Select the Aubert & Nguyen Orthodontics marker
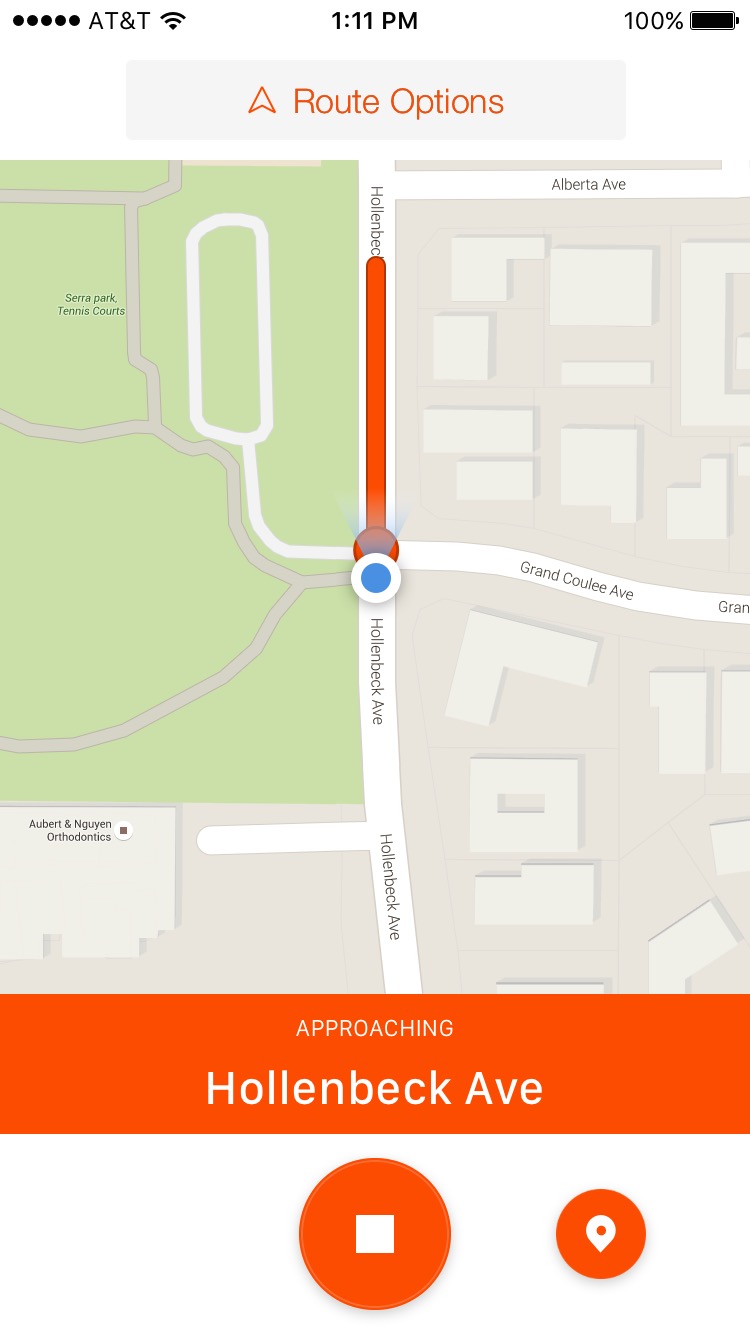 124,831
